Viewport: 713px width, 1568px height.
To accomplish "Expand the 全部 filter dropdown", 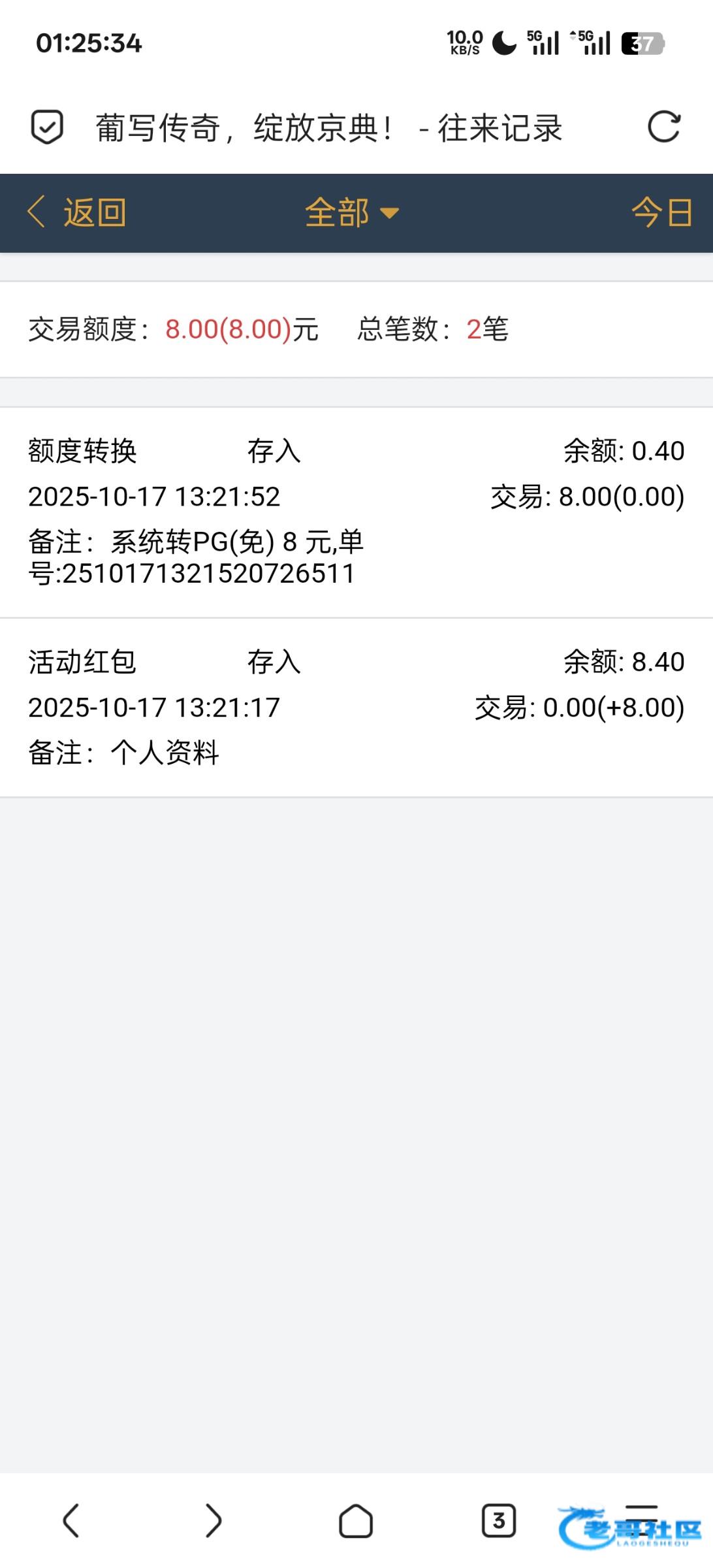I will [352, 213].
